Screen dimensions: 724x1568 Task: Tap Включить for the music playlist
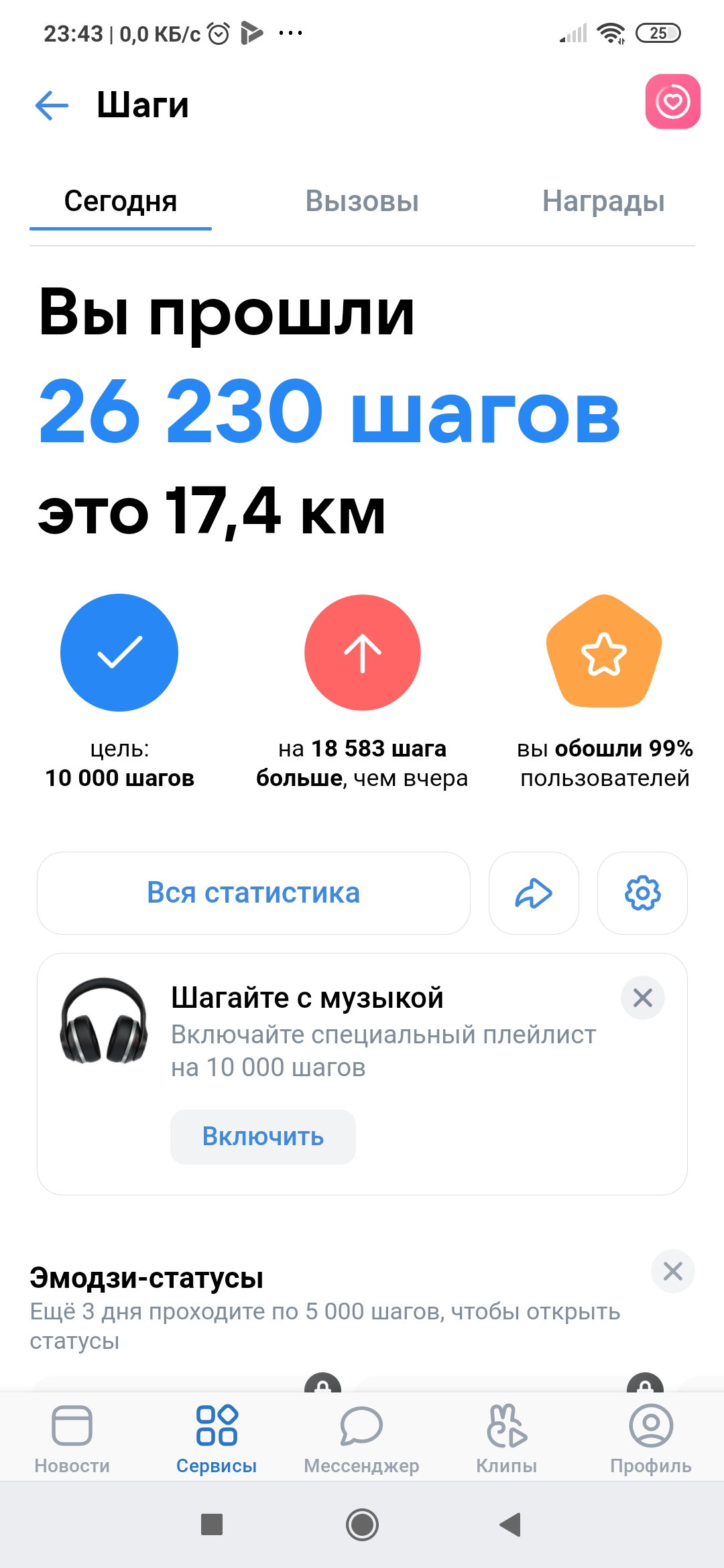(263, 1137)
